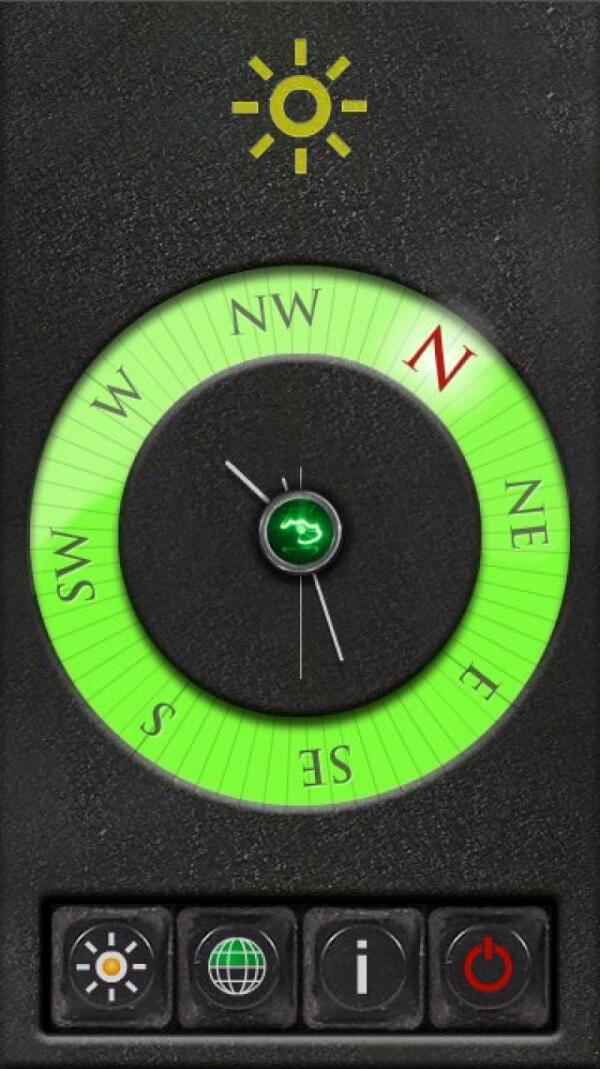The height and width of the screenshot is (1069, 600).
Task: Open the info button
Action: [x=363, y=967]
